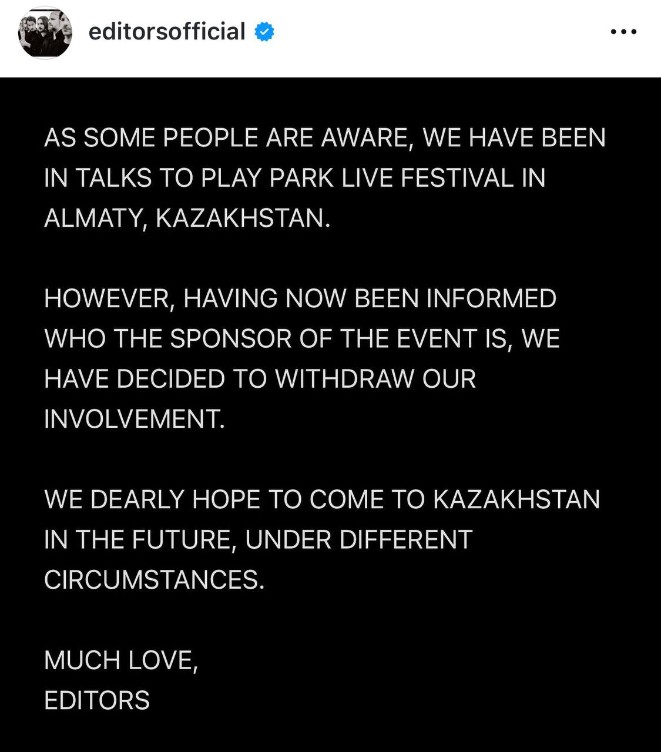Open the post's three-dot options menu
Image resolution: width=661 pixels, height=752 pixels.
coord(622,32)
